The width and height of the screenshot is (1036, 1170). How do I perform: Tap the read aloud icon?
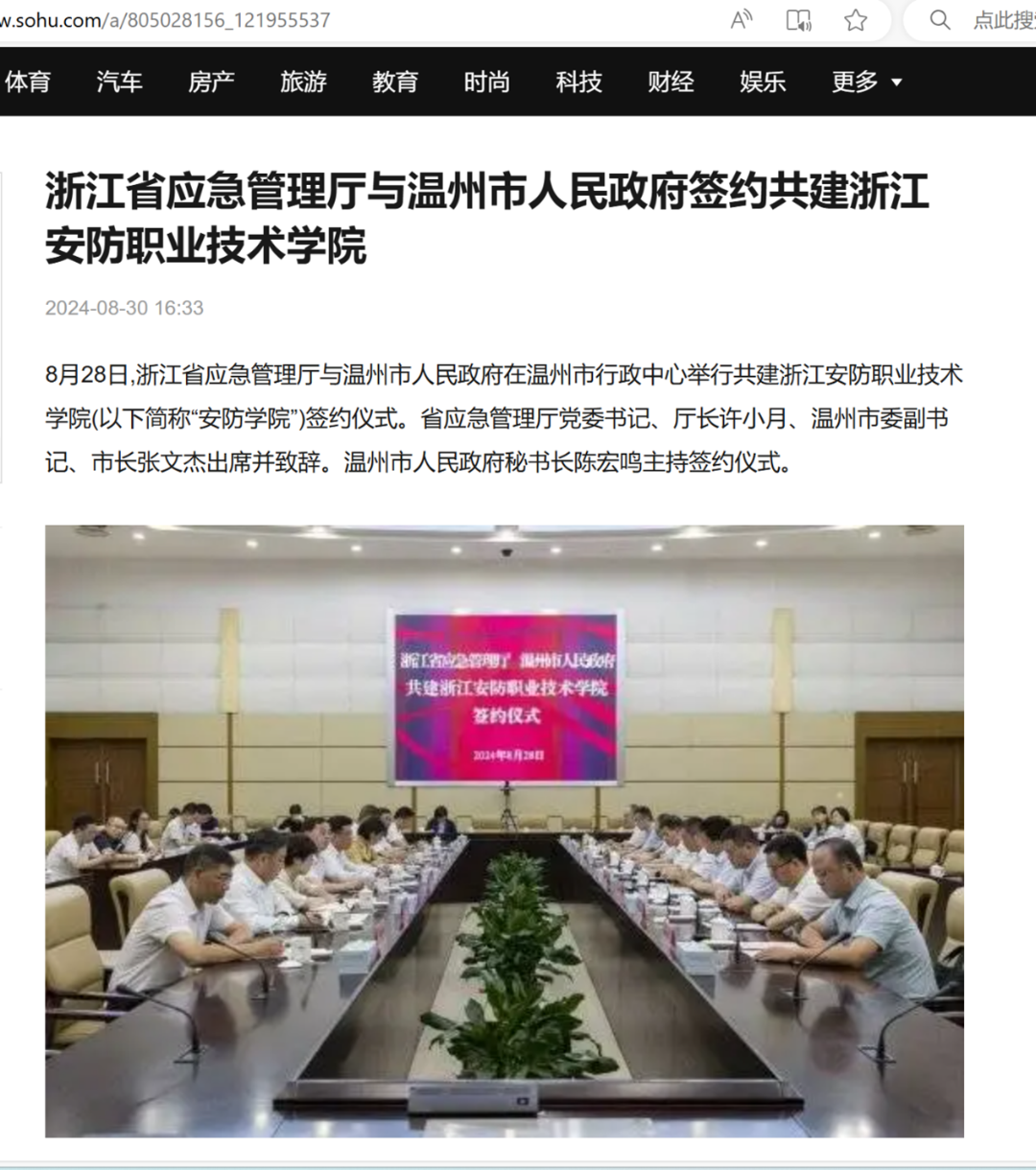(741, 20)
